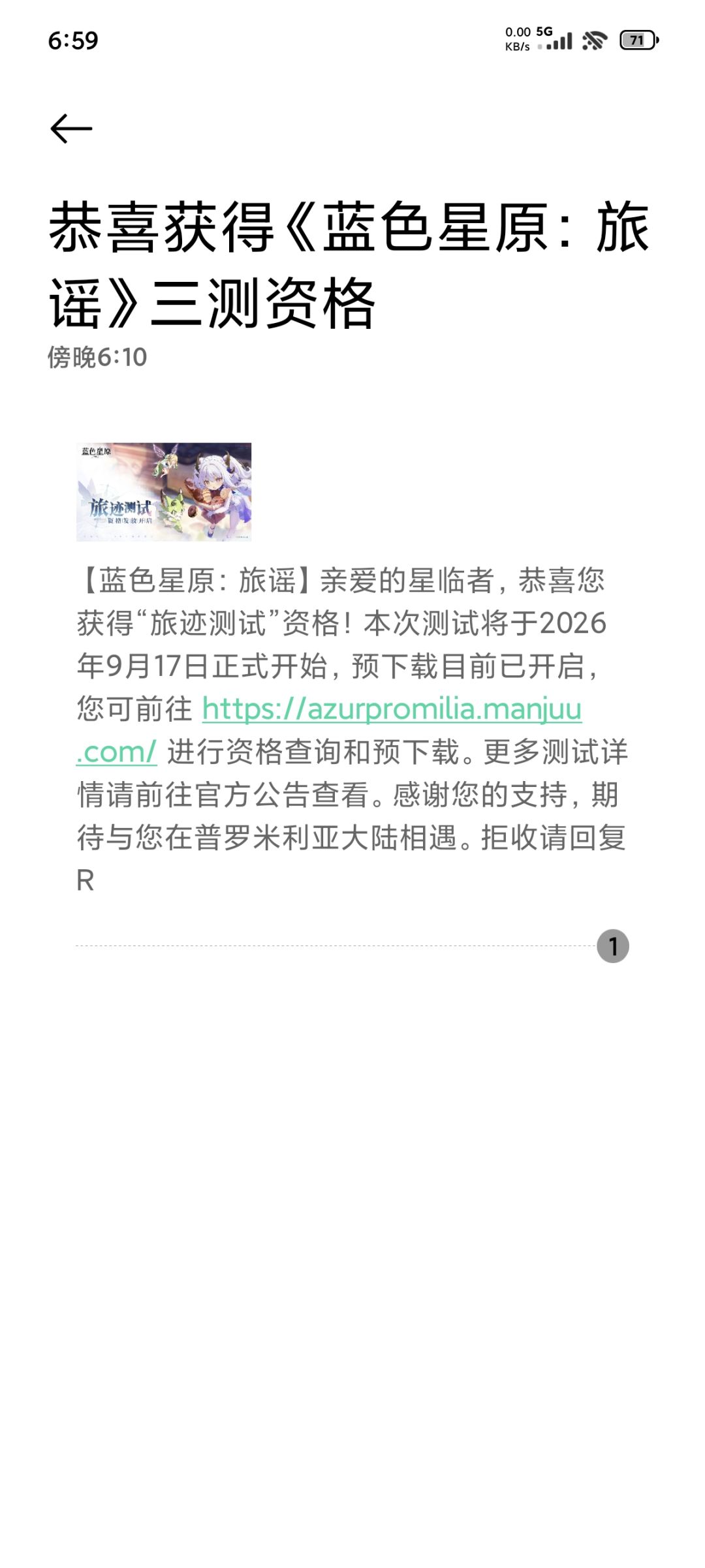Image resolution: width=705 pixels, height=1568 pixels.
Task: Open the azurpromilia.manjuu.com link
Action: [392, 709]
